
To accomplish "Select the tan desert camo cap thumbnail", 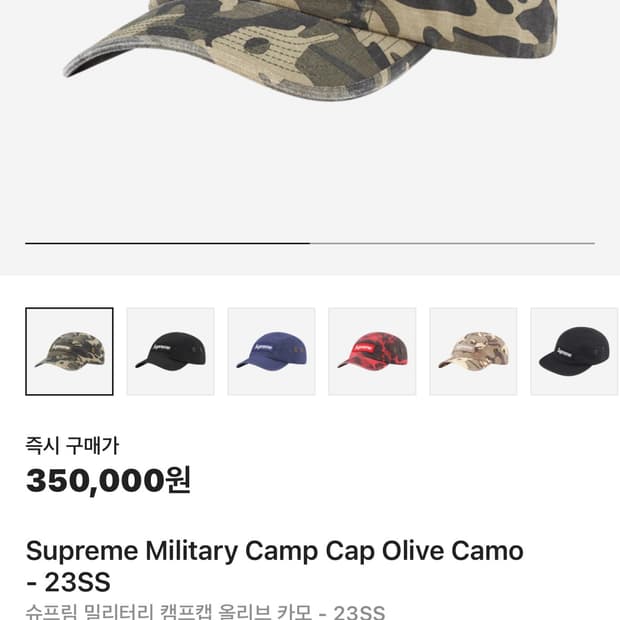I will pyautogui.click(x=473, y=351).
